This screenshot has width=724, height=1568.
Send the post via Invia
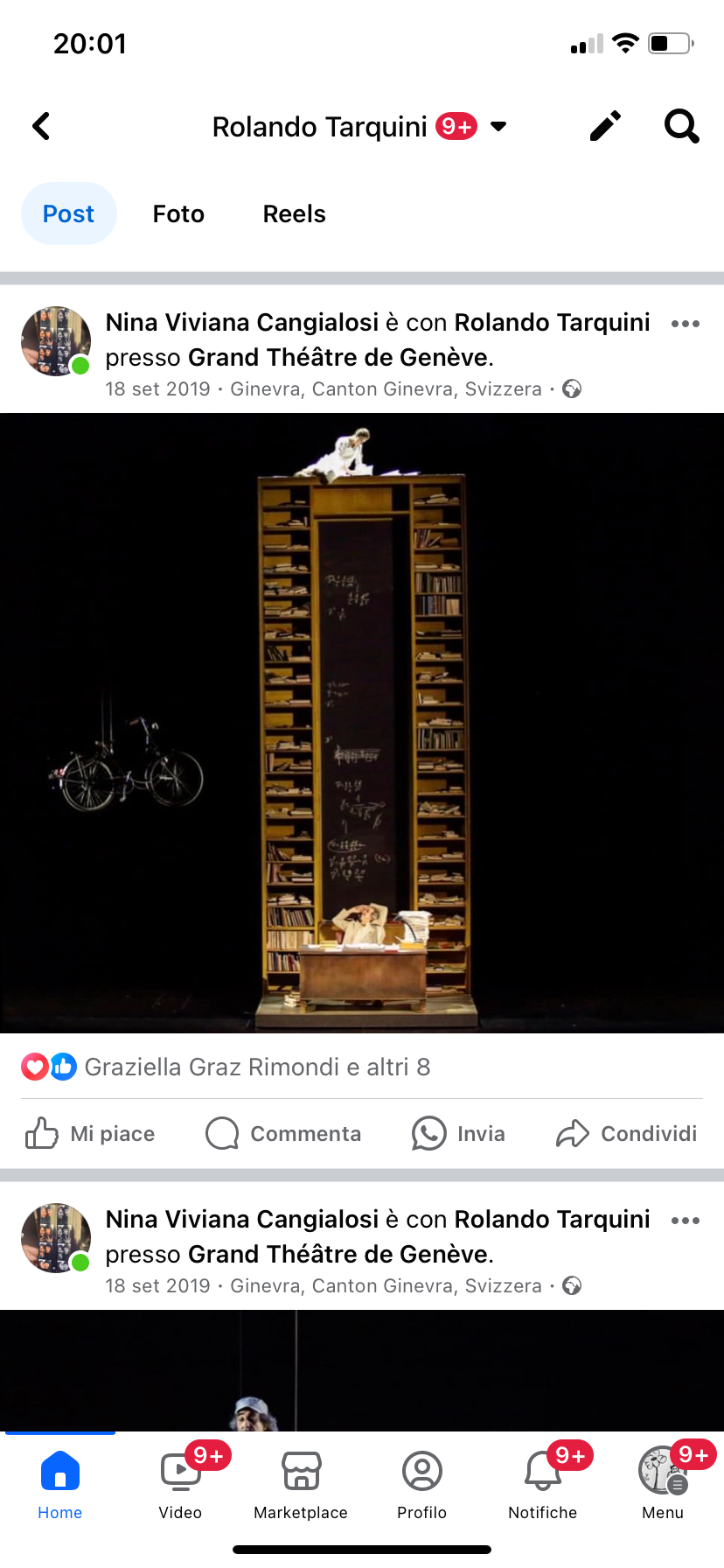pyautogui.click(x=459, y=1134)
